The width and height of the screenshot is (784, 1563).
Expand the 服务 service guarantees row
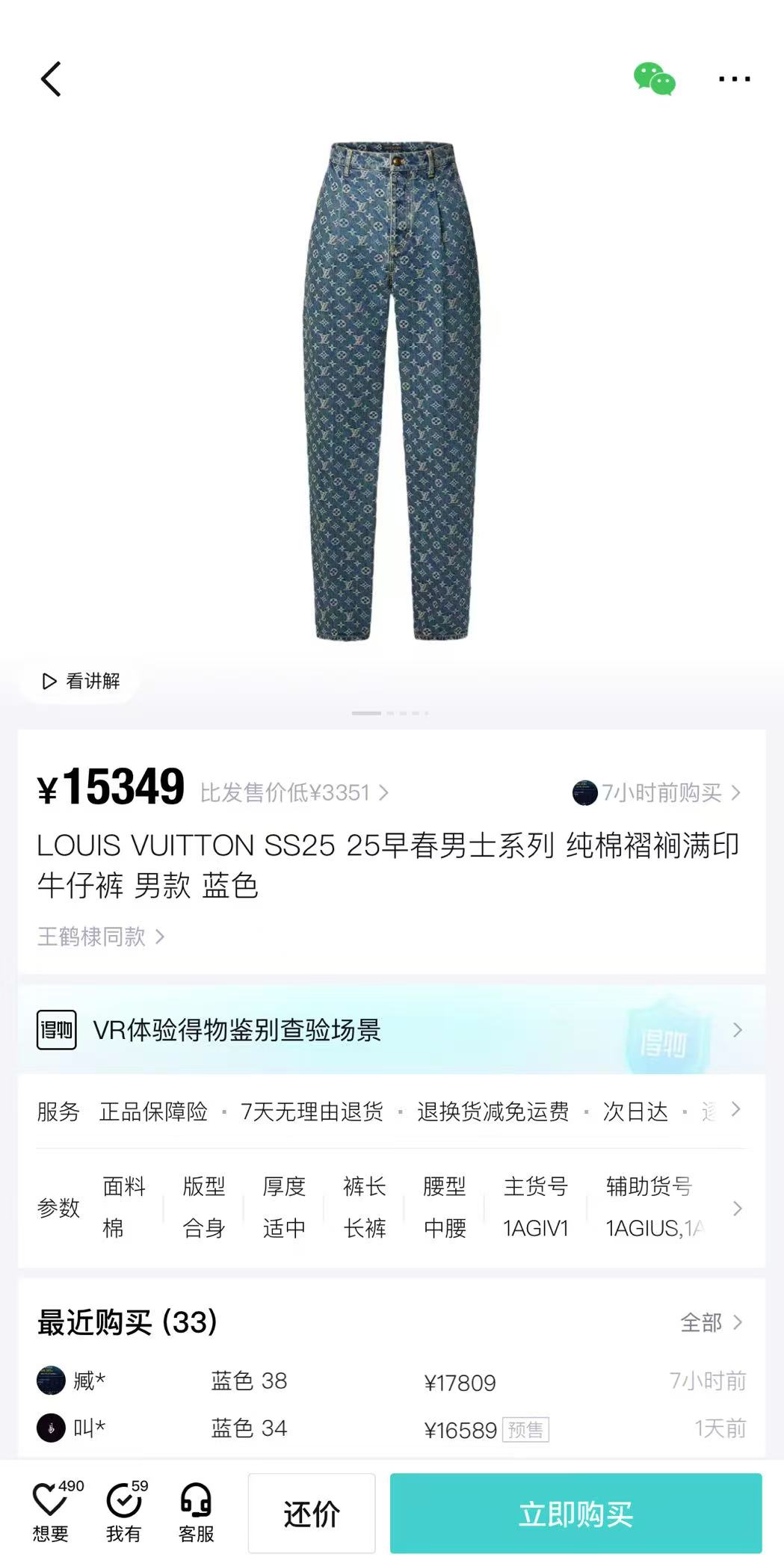pos(736,1109)
